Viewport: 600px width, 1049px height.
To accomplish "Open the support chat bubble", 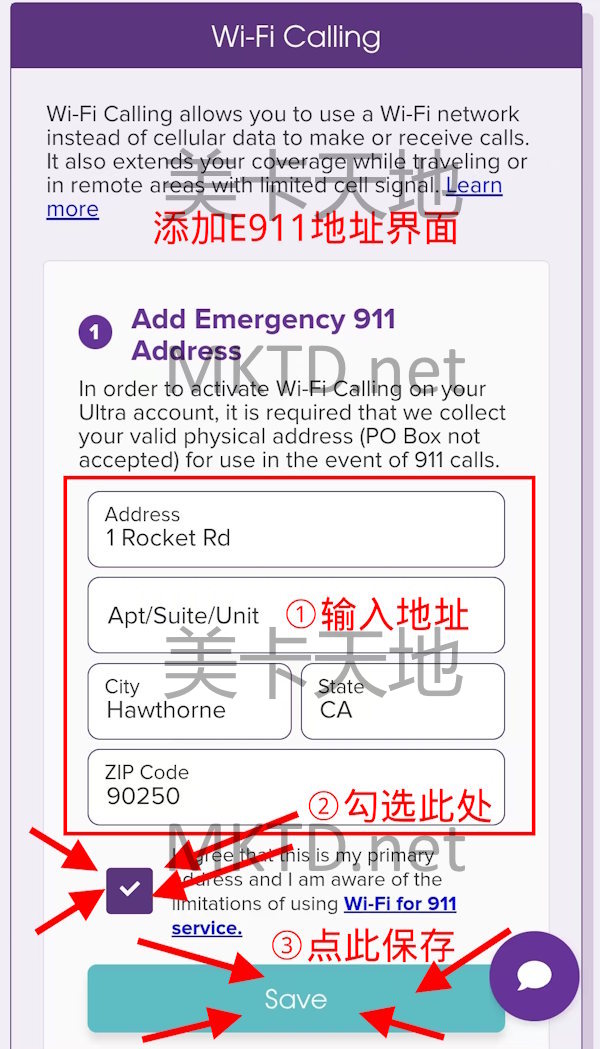I will click(534, 975).
